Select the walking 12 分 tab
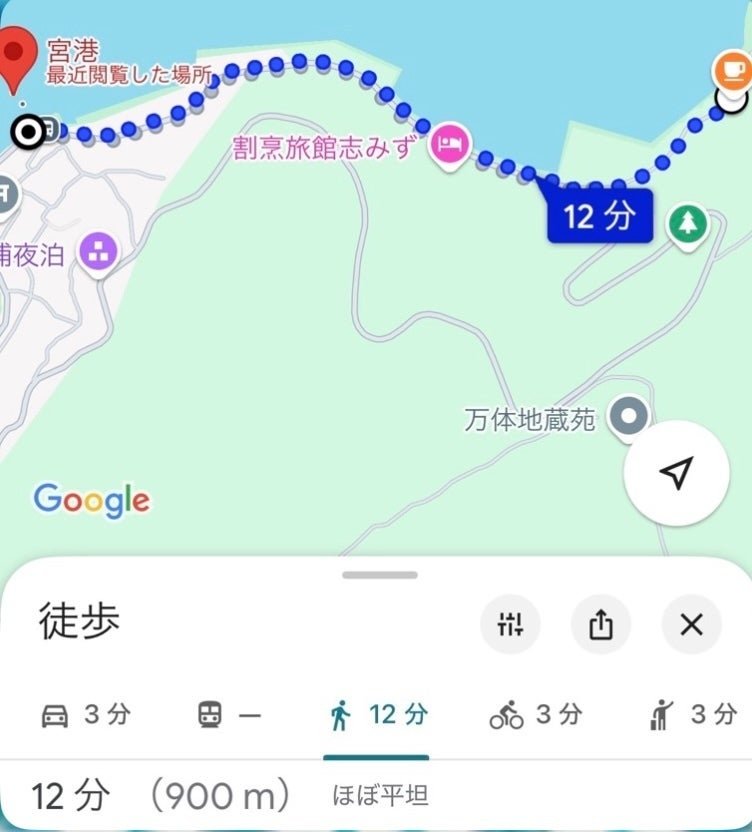Image resolution: width=752 pixels, height=832 pixels. coord(378,715)
